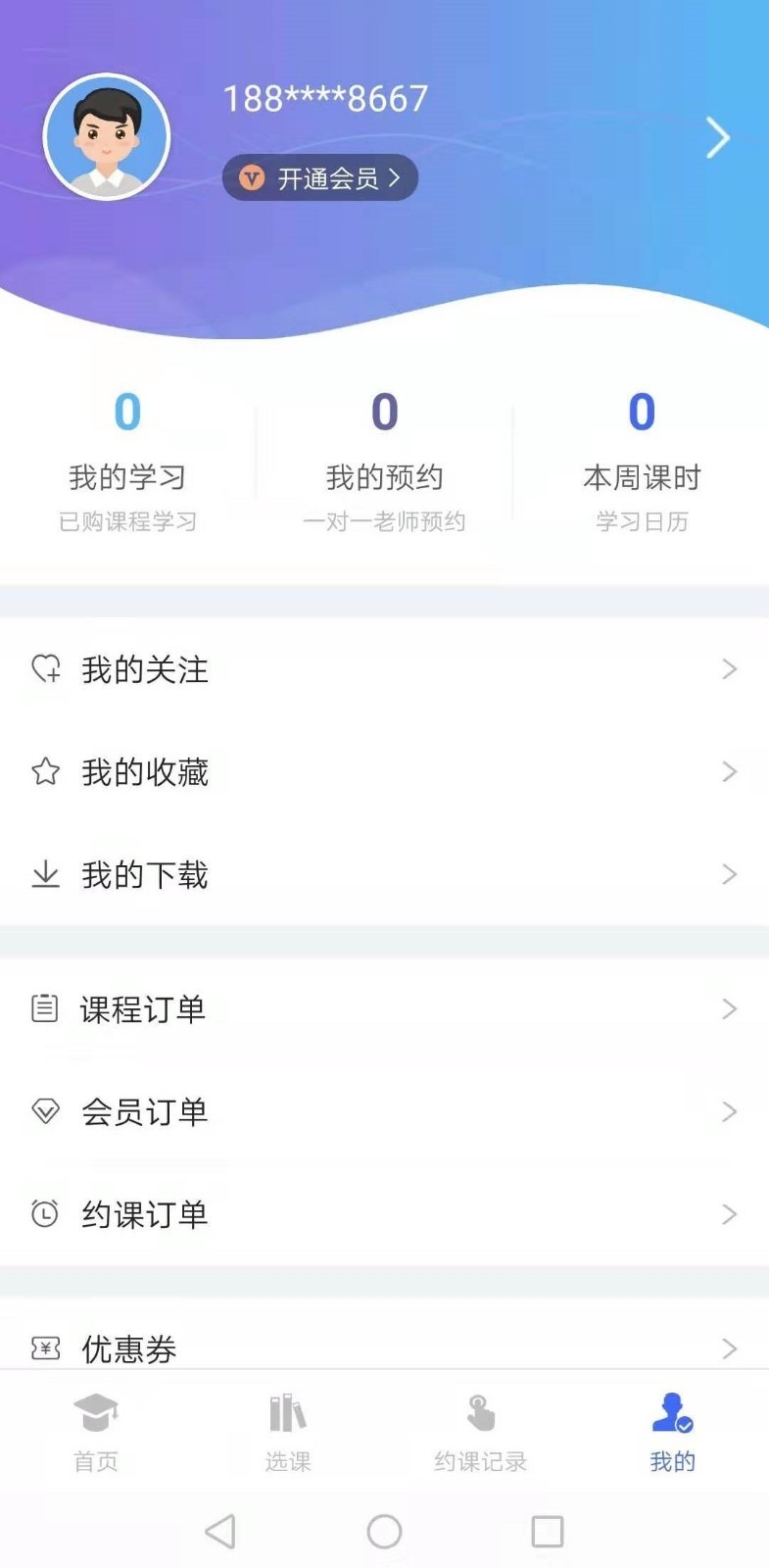Tap the user avatar picture
This screenshot has width=769, height=1568.
108,137
